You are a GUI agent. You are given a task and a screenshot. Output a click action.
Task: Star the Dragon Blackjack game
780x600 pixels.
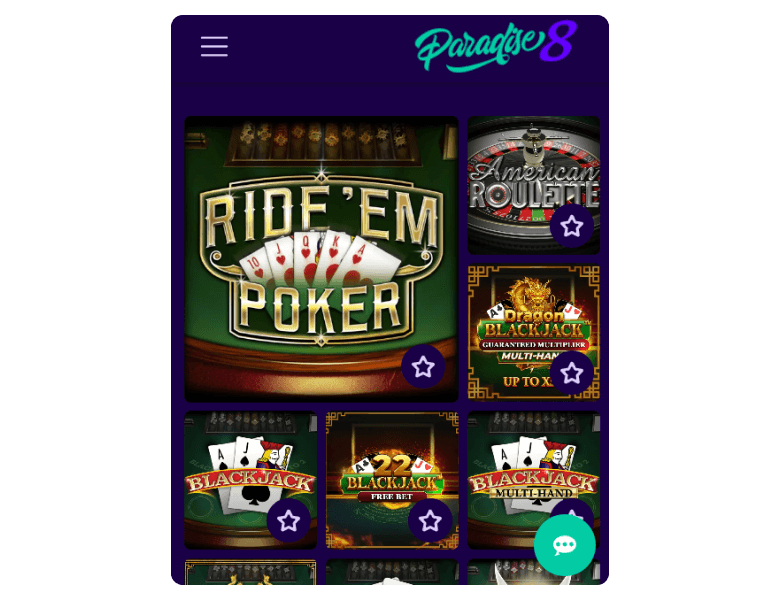(x=571, y=373)
